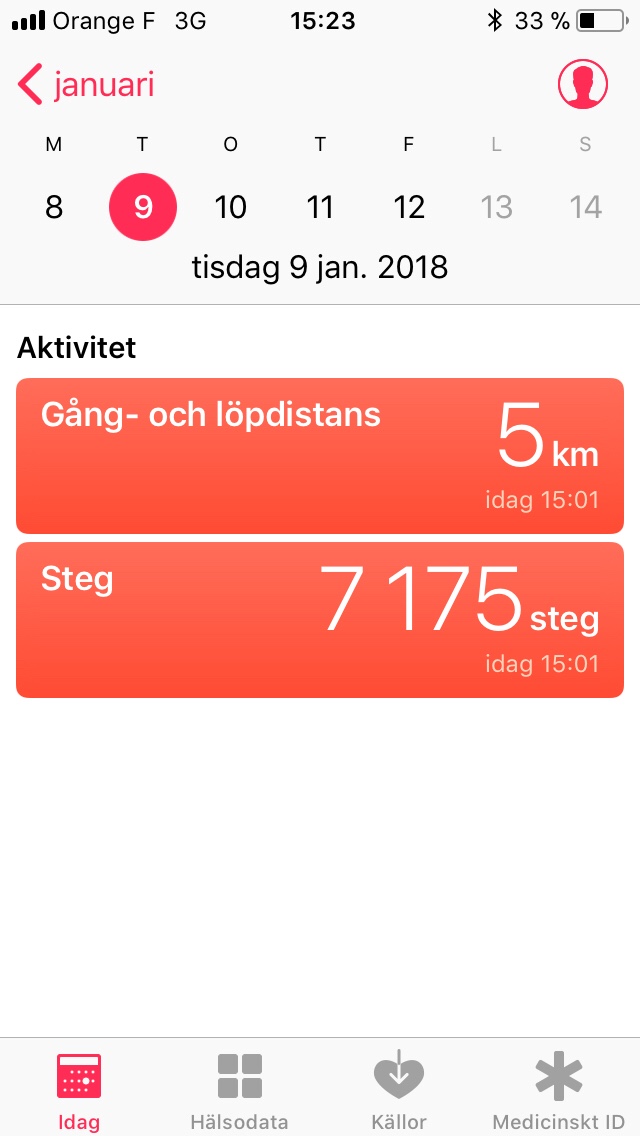Open the profile icon

point(582,85)
